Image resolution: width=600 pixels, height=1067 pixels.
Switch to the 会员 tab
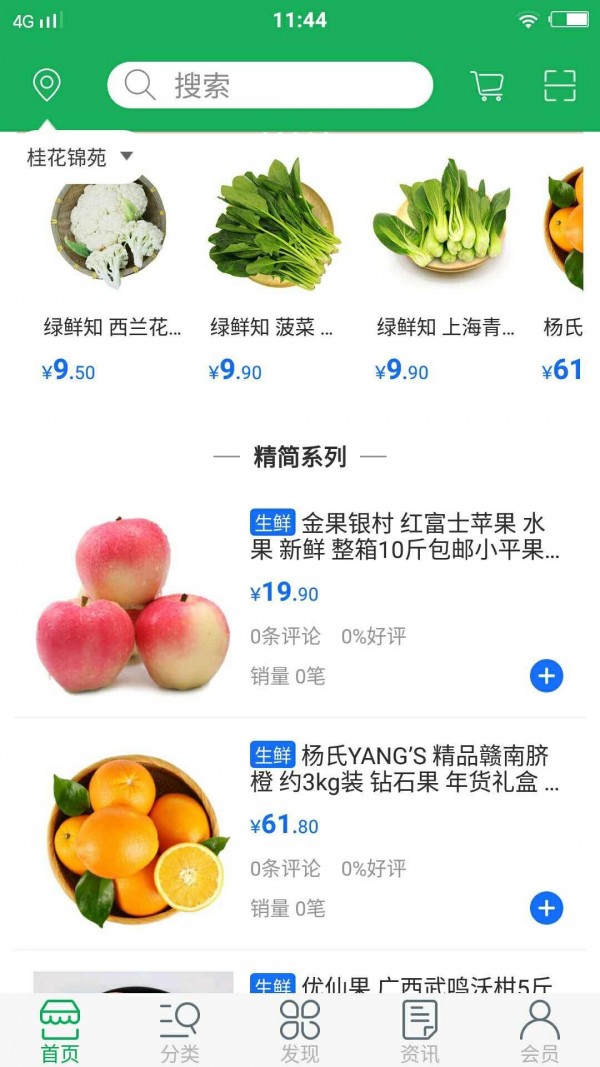pyautogui.click(x=540, y=1031)
